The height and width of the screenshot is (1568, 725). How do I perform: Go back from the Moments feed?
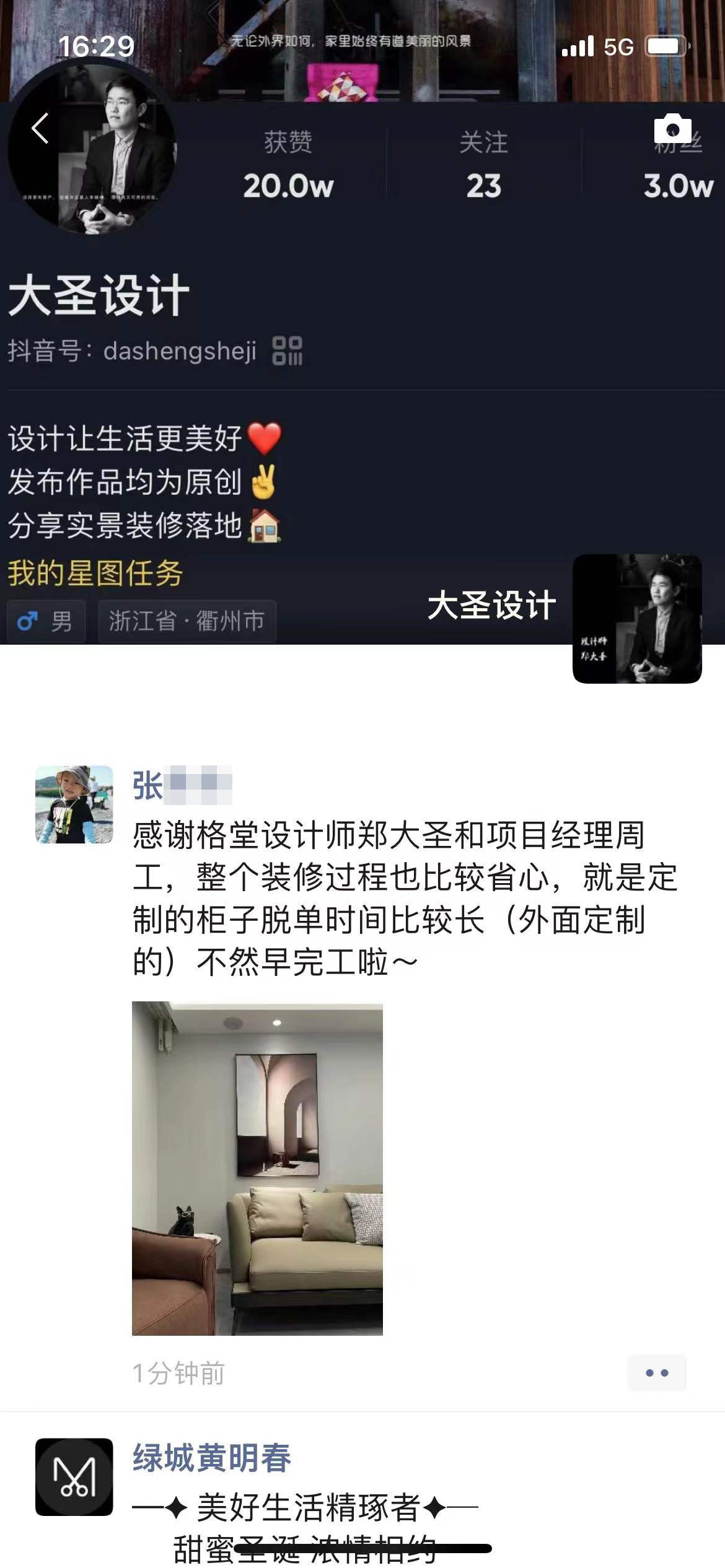40,129
